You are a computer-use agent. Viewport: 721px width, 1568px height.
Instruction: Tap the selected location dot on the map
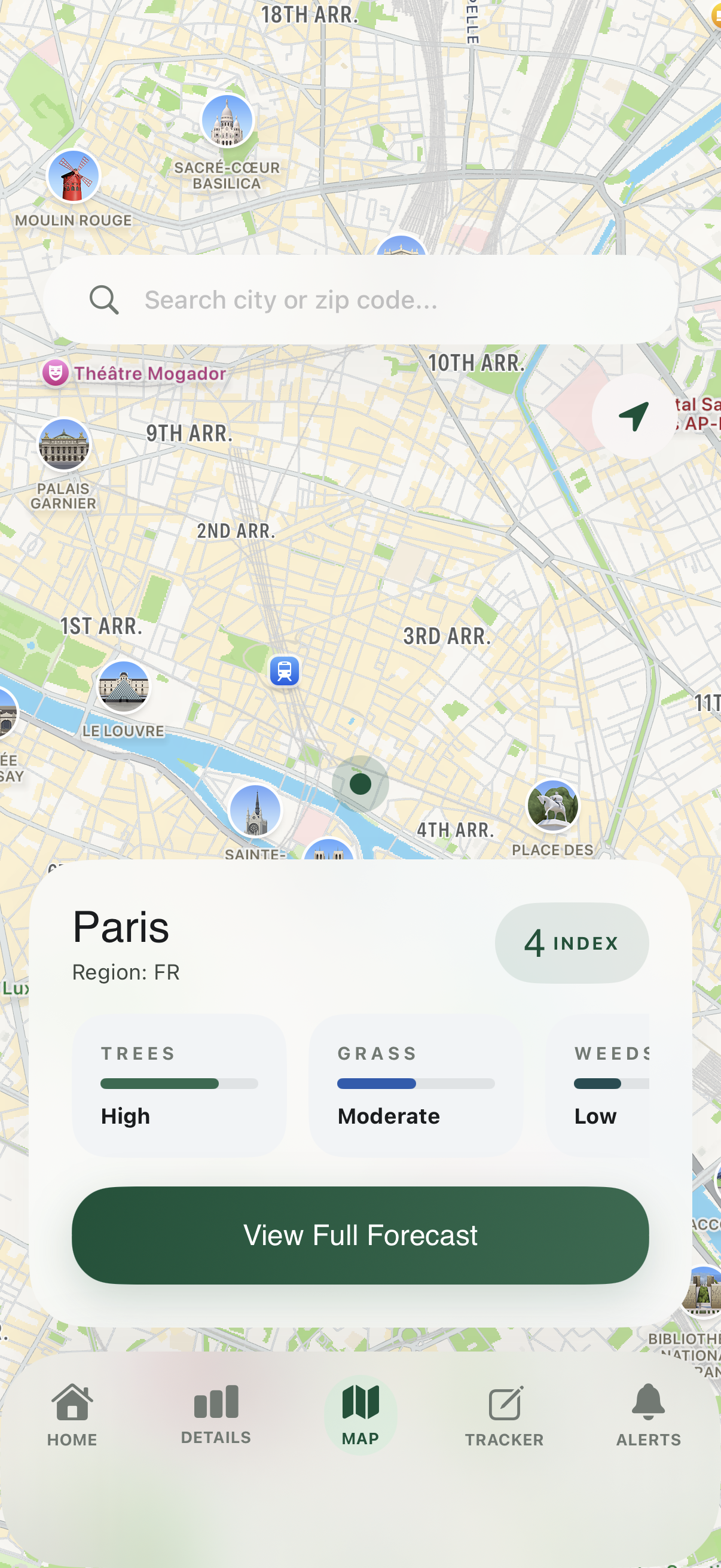360,783
